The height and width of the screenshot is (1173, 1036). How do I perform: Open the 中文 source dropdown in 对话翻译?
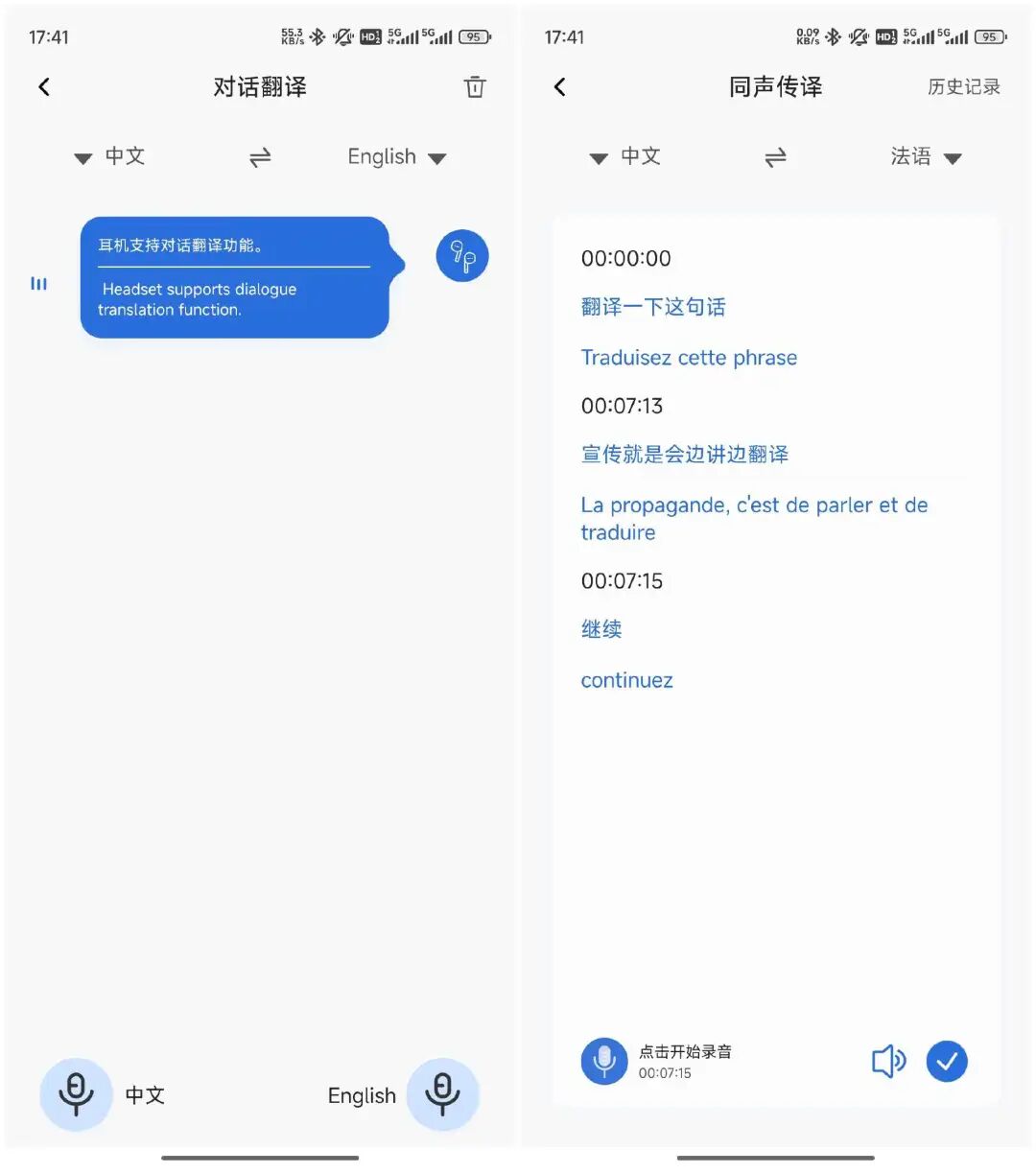pyautogui.click(x=110, y=157)
